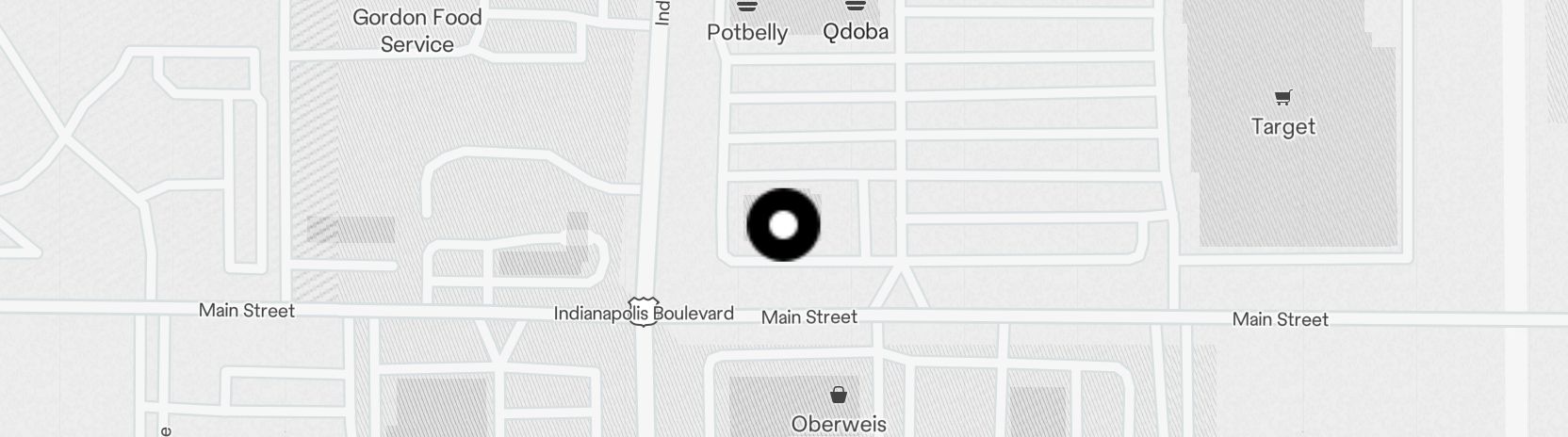Tap the black location pin marker

[x=783, y=225]
